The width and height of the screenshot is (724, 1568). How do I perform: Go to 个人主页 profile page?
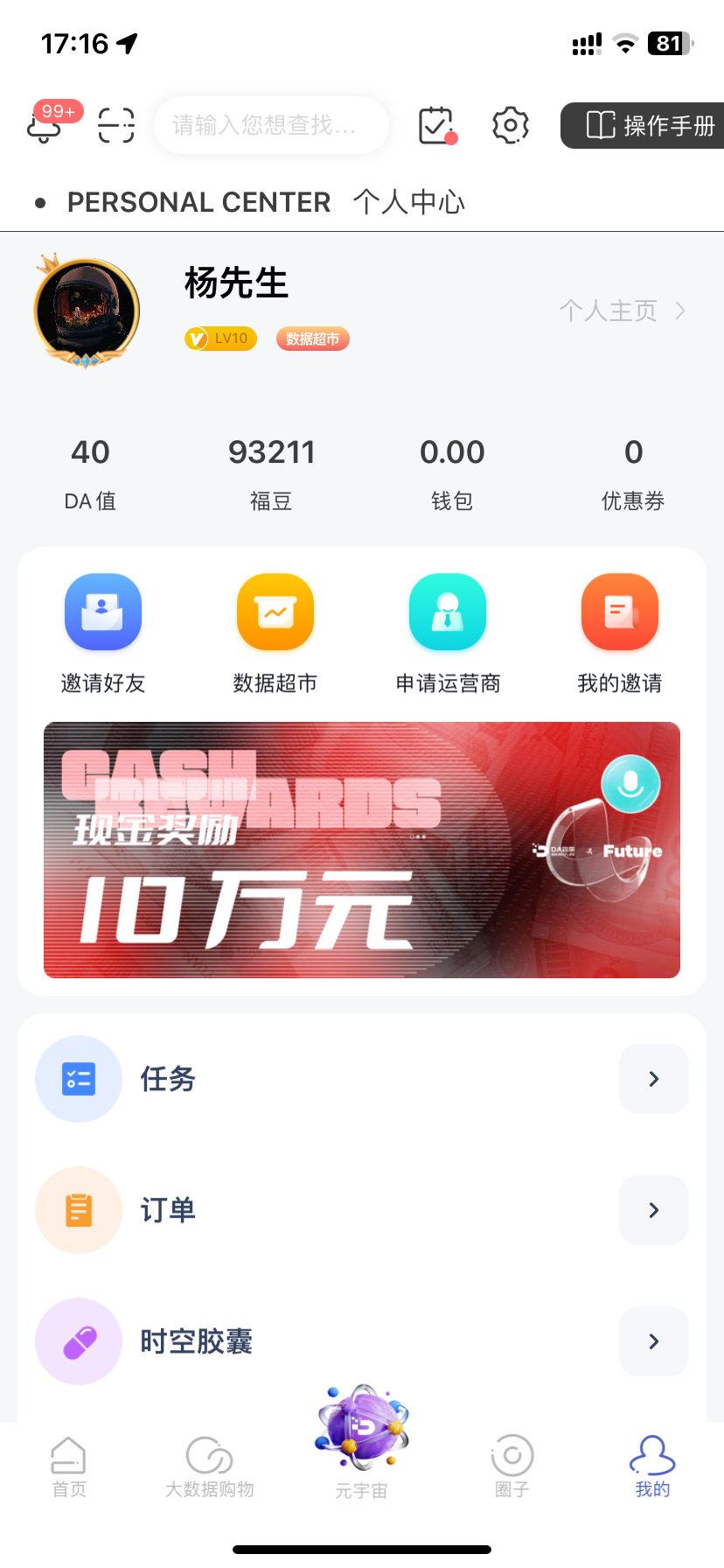[622, 311]
